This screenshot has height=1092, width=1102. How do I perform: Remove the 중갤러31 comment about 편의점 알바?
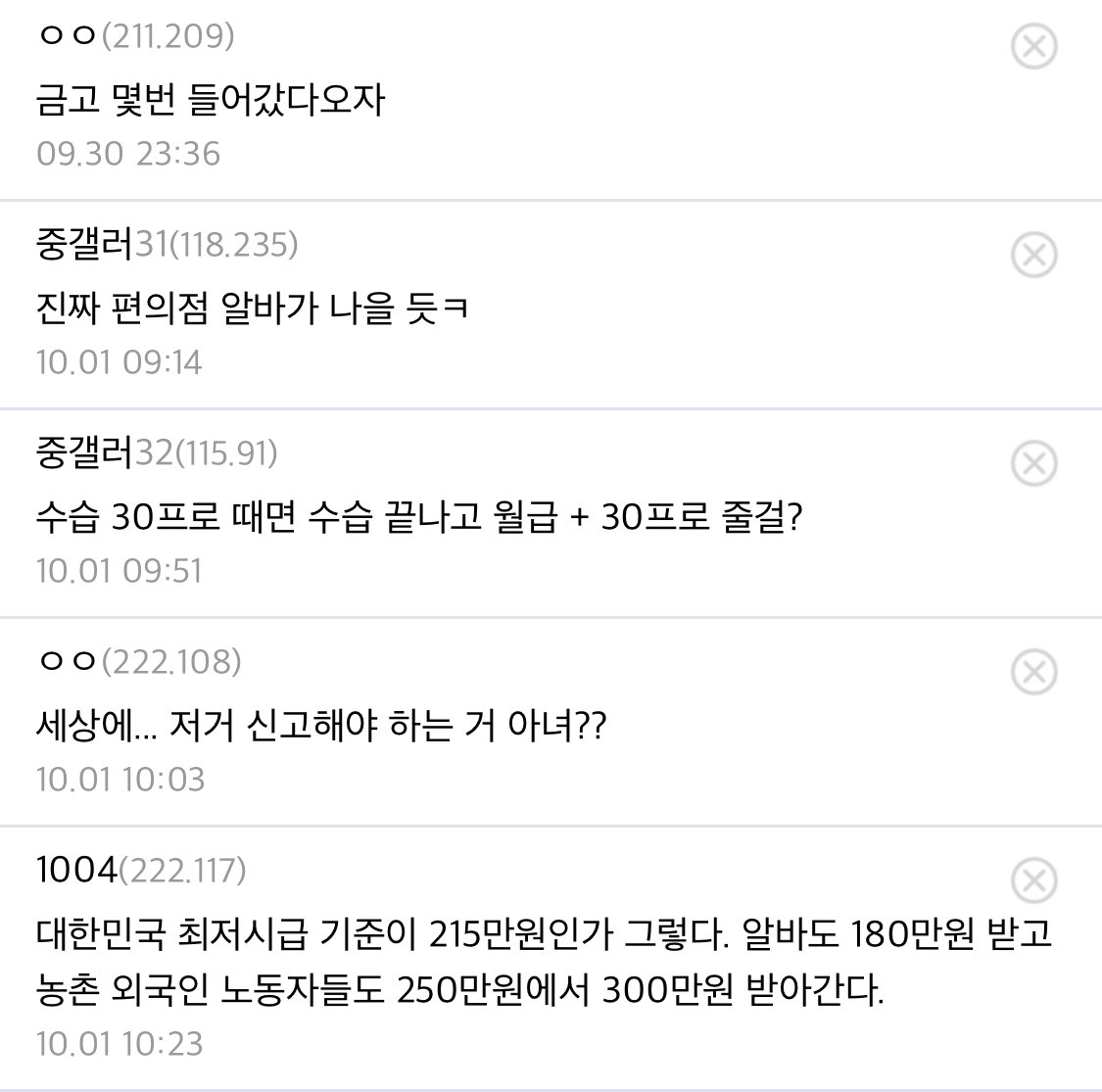[1033, 255]
